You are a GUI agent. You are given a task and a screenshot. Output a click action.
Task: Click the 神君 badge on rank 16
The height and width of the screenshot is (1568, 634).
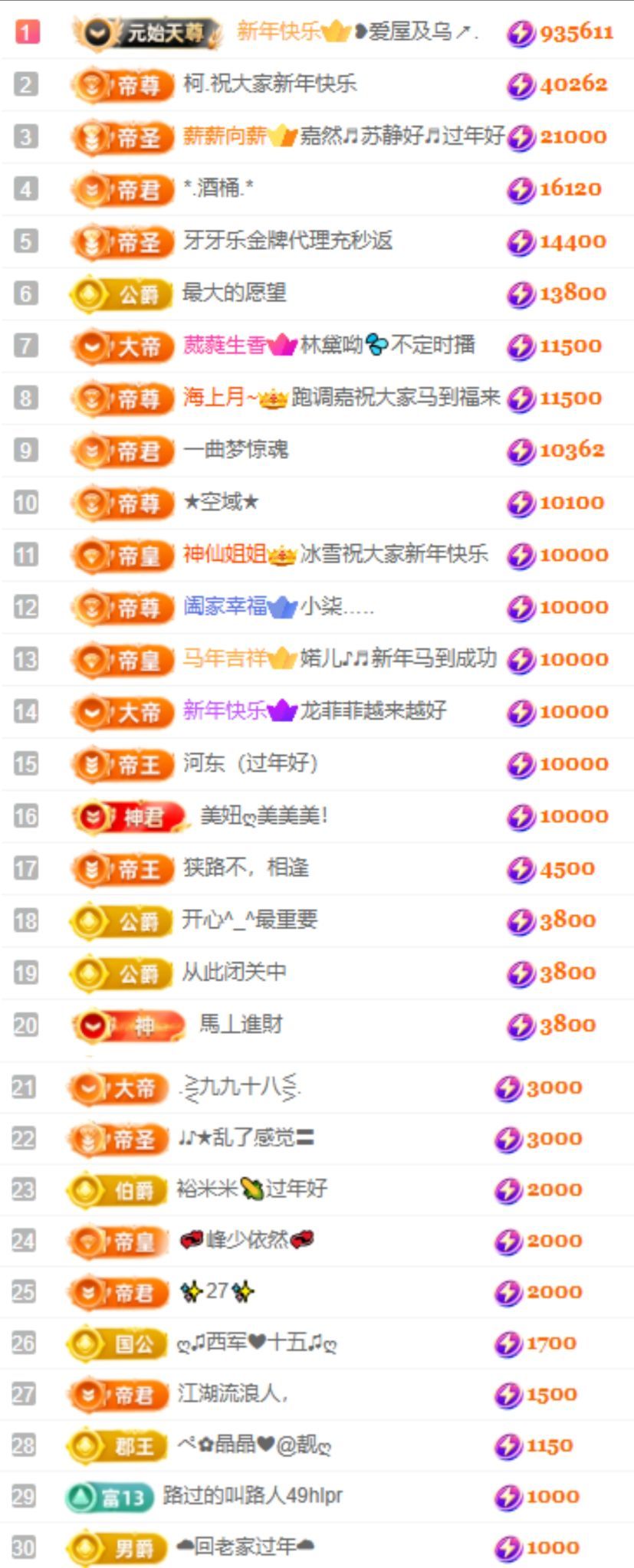point(126,818)
